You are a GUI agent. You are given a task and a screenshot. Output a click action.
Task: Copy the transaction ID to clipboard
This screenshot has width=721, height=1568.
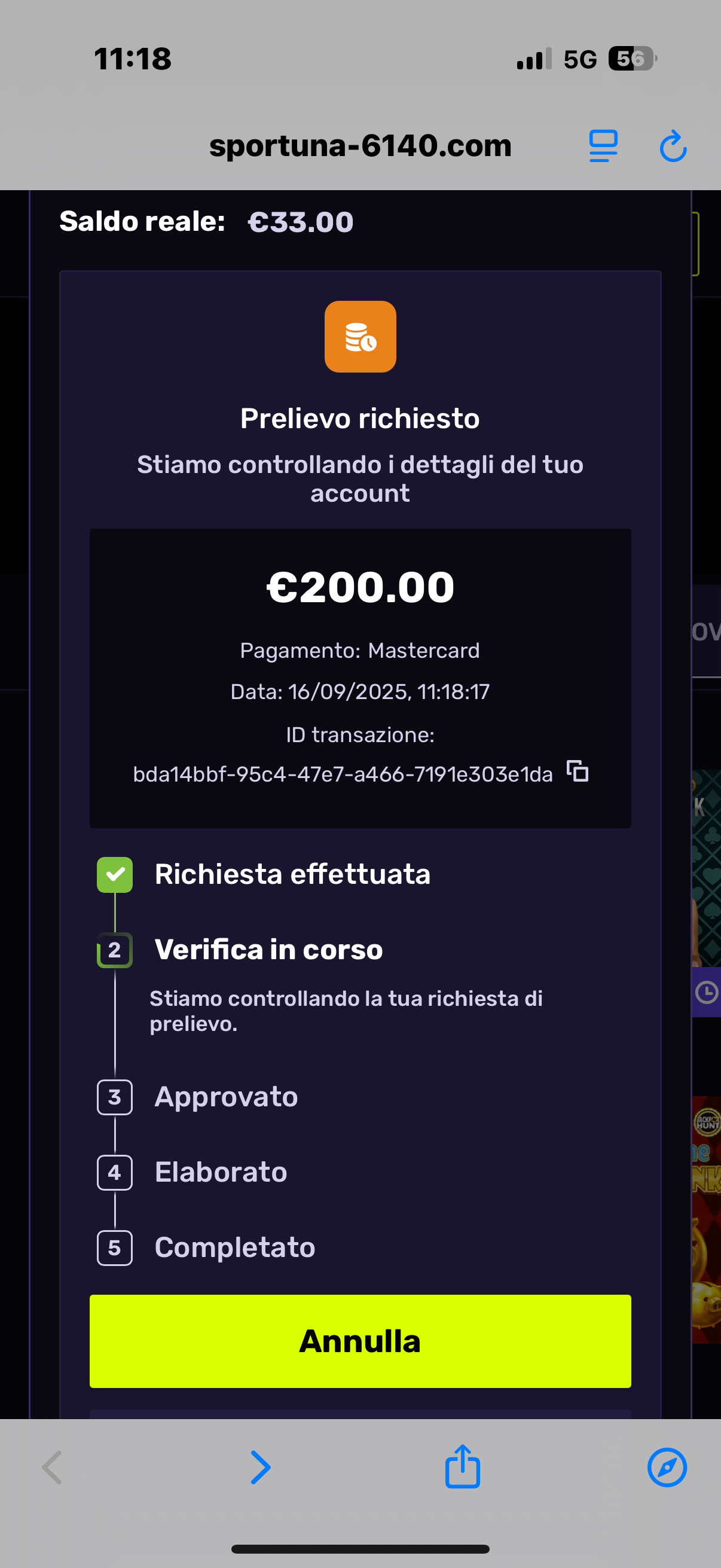pyautogui.click(x=578, y=771)
